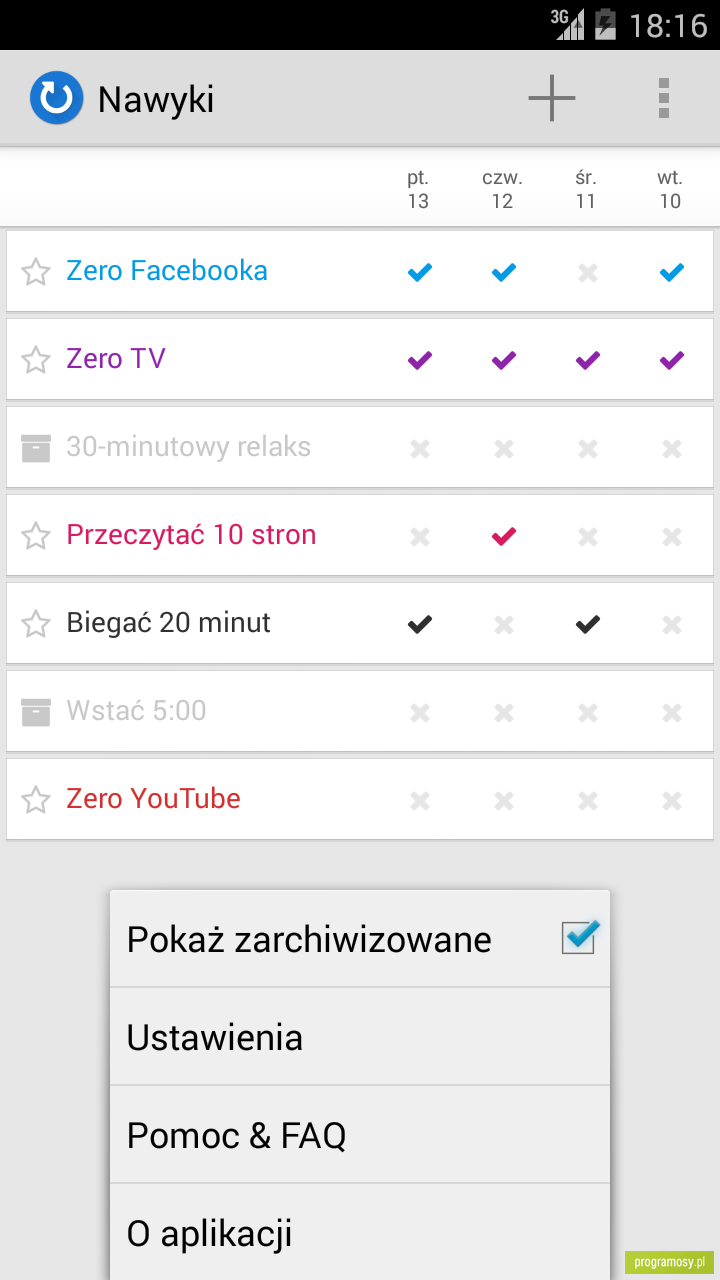The height and width of the screenshot is (1280, 720).
Task: Open the Zero Facebooka habit
Action: [167, 271]
